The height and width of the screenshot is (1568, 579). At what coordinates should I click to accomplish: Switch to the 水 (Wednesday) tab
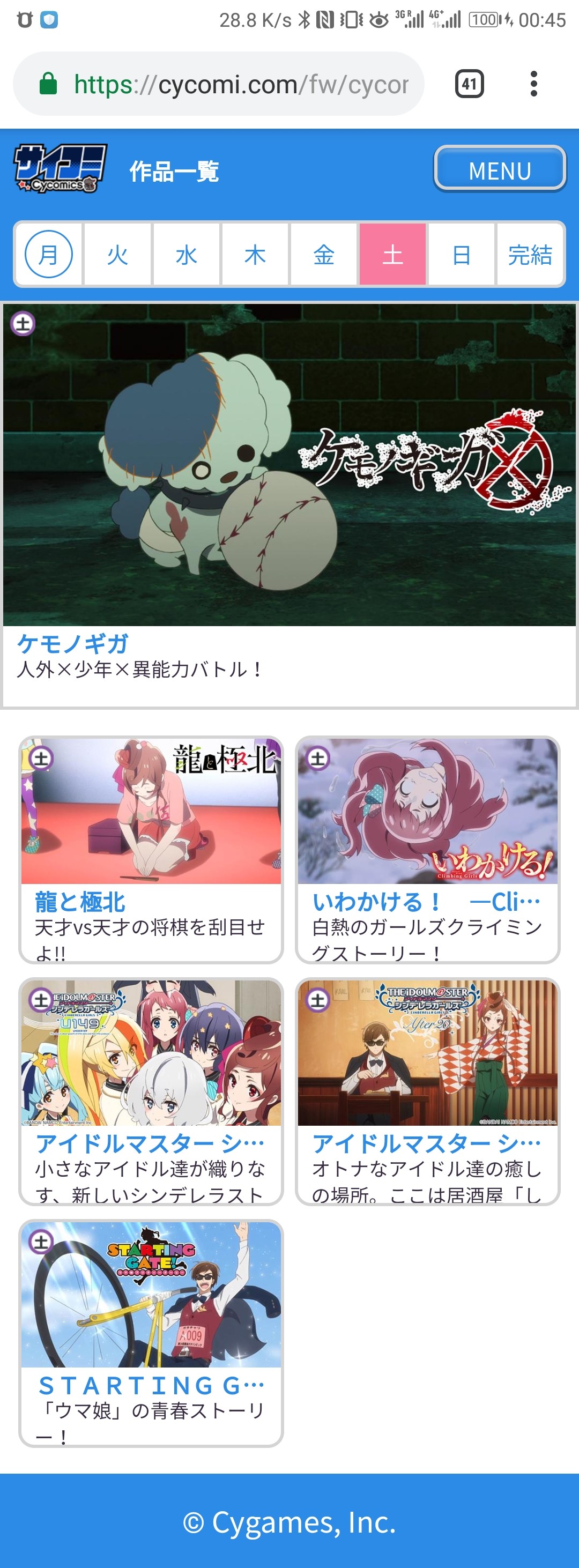[x=187, y=254]
